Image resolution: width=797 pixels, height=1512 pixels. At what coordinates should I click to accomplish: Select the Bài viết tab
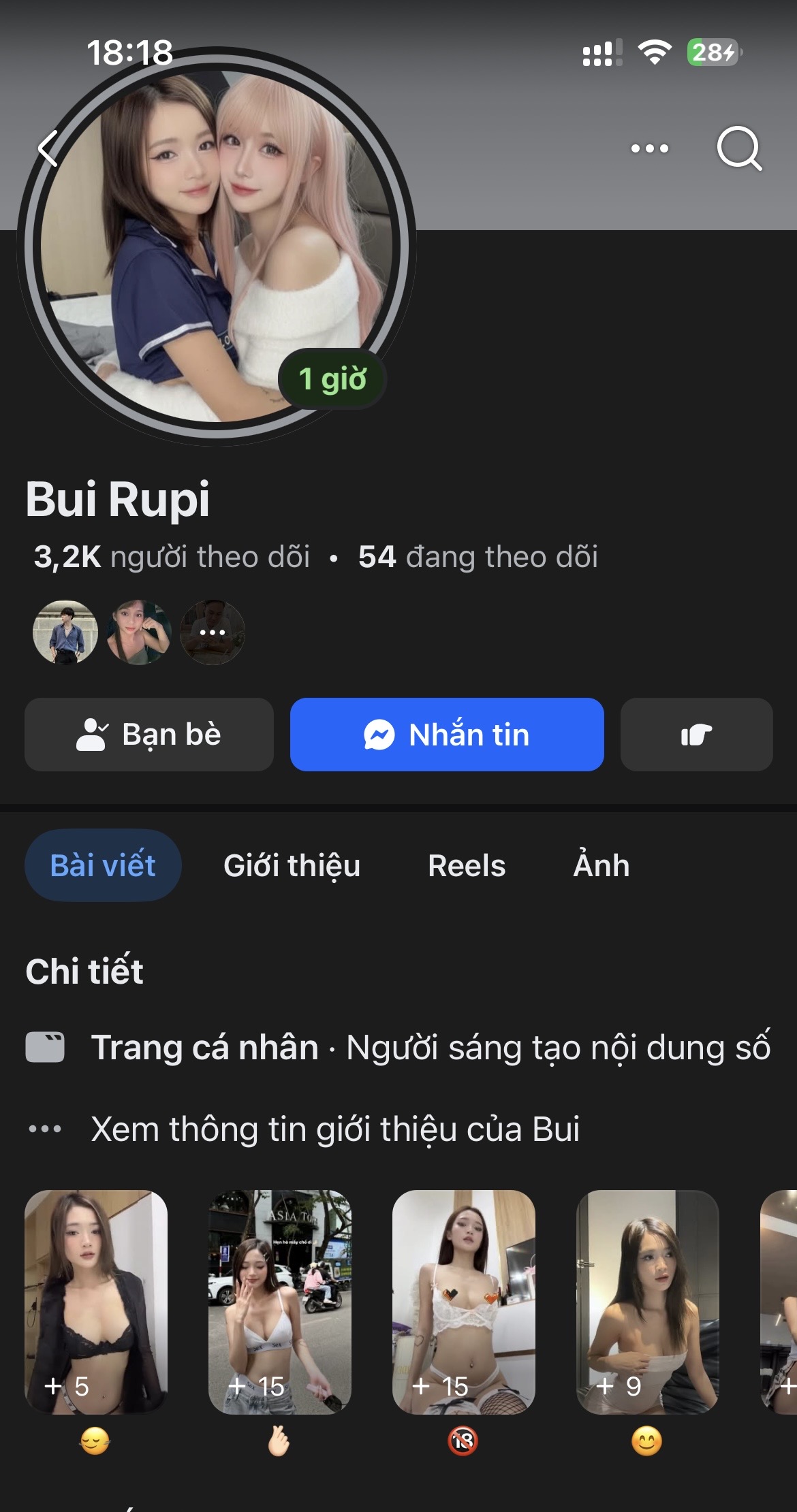tap(103, 866)
